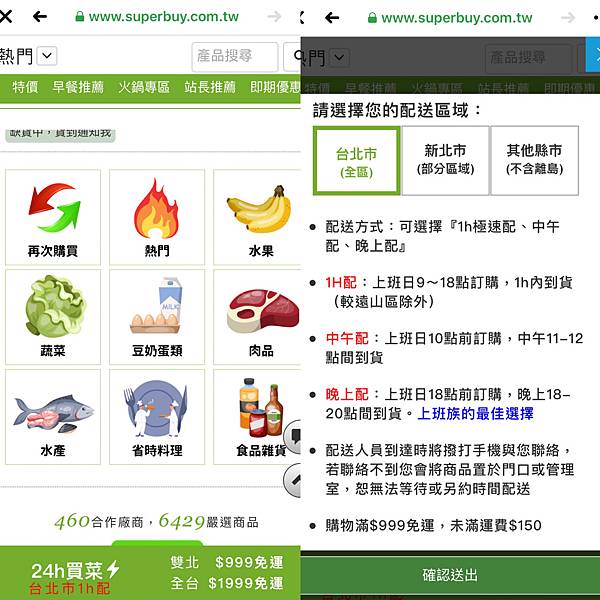600x600 pixels.
Task: Browse the 水果 category
Action: tap(258, 217)
